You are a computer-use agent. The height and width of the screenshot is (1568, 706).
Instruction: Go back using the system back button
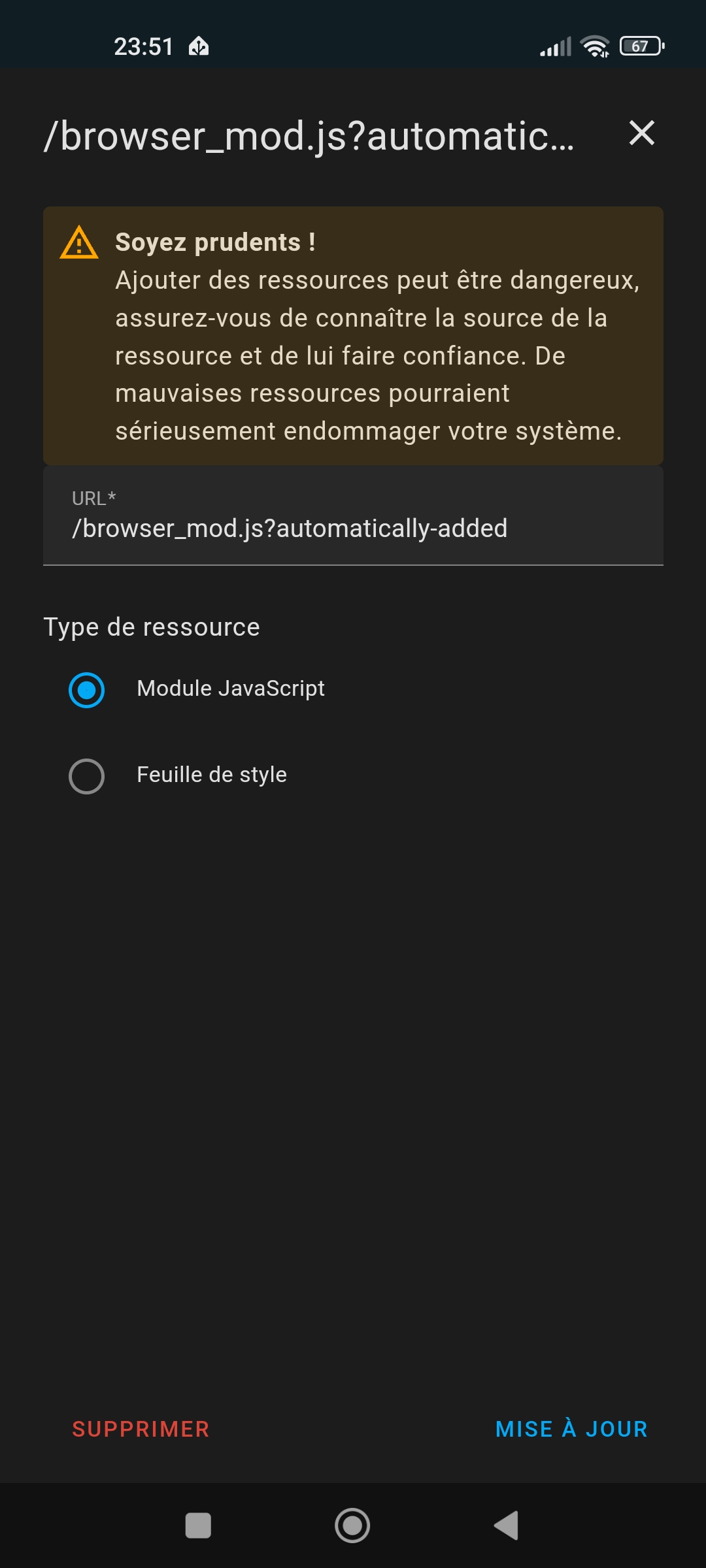click(x=507, y=1526)
